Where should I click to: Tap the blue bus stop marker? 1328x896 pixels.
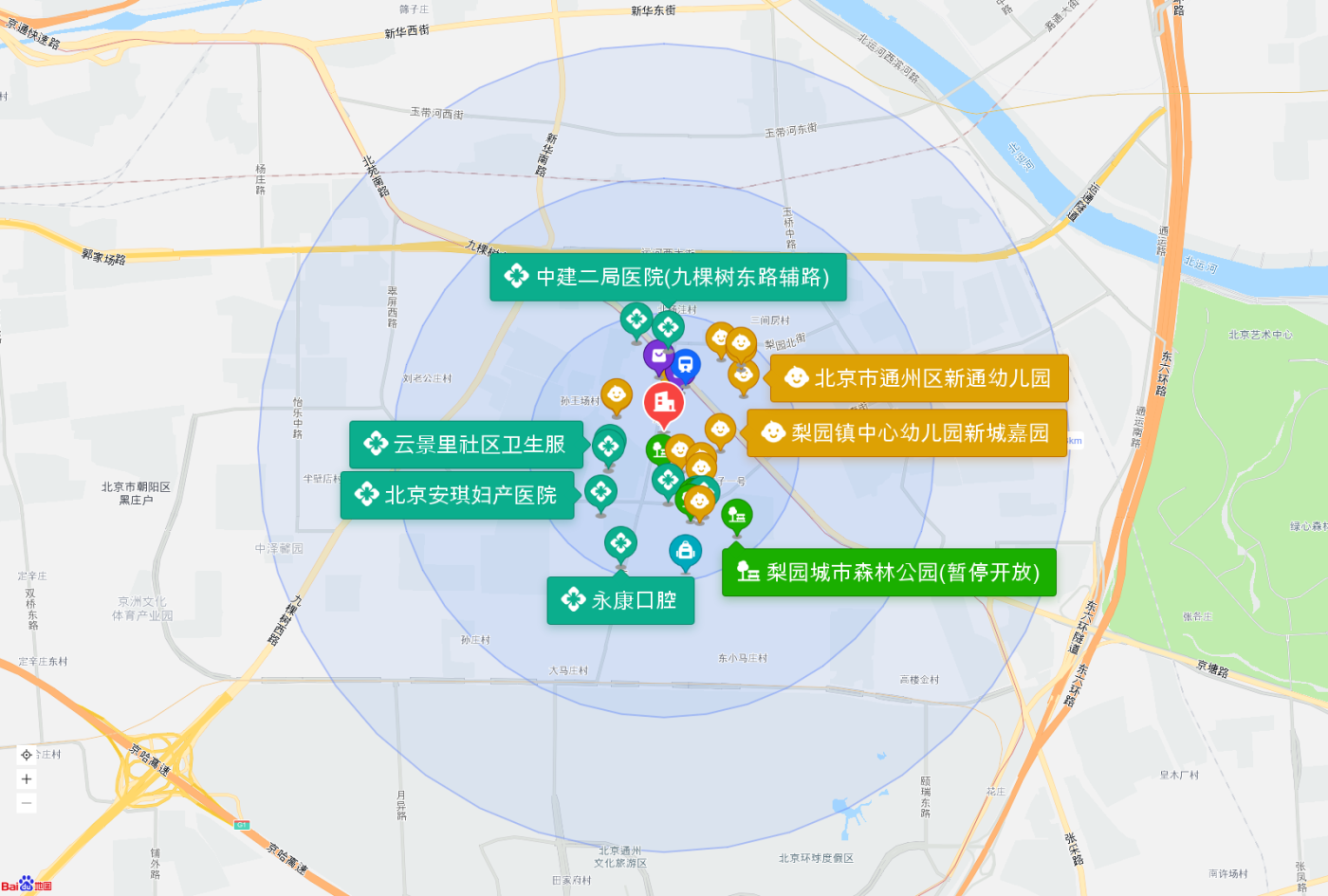point(686,363)
